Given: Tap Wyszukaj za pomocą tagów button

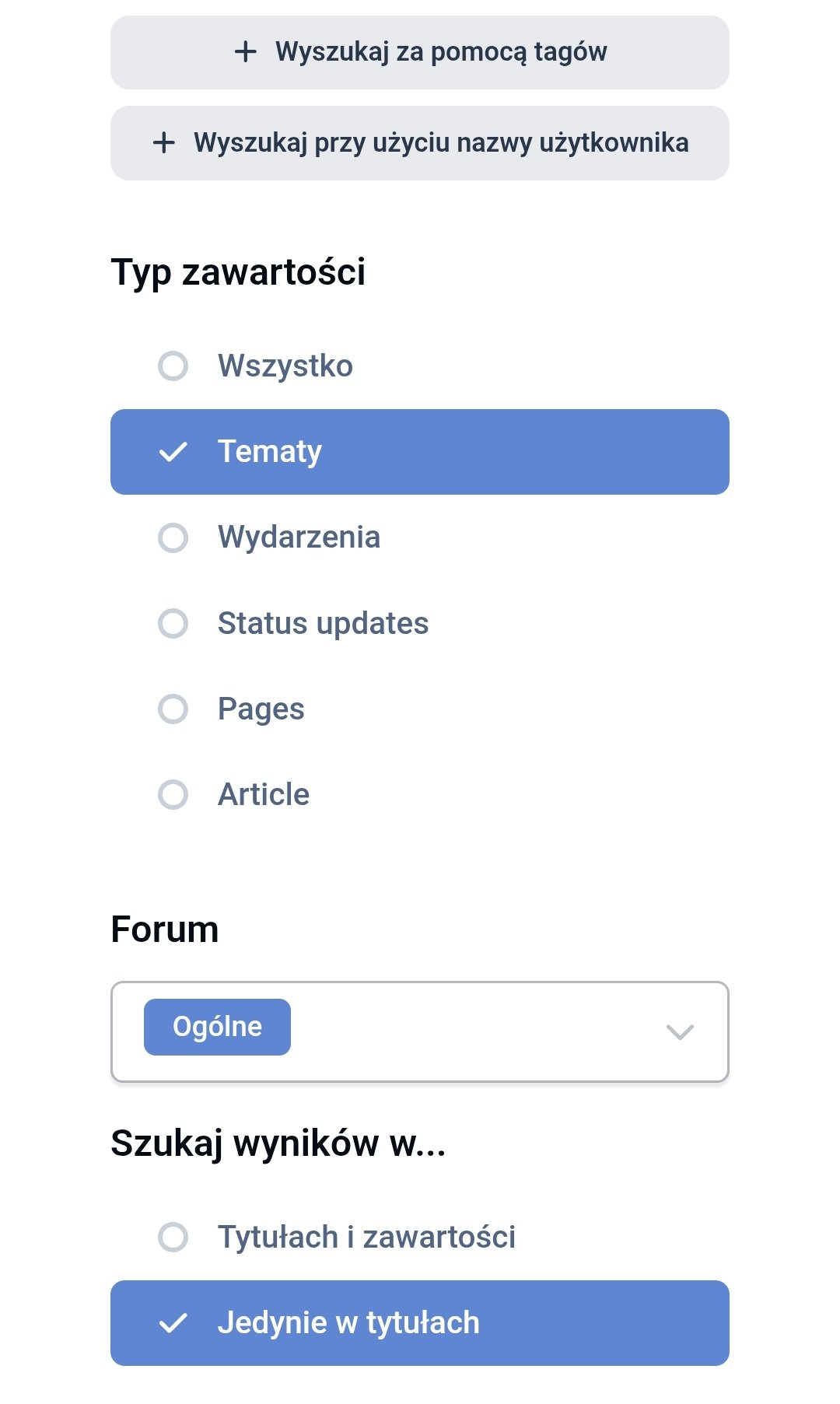Looking at the screenshot, I should pos(420,52).
